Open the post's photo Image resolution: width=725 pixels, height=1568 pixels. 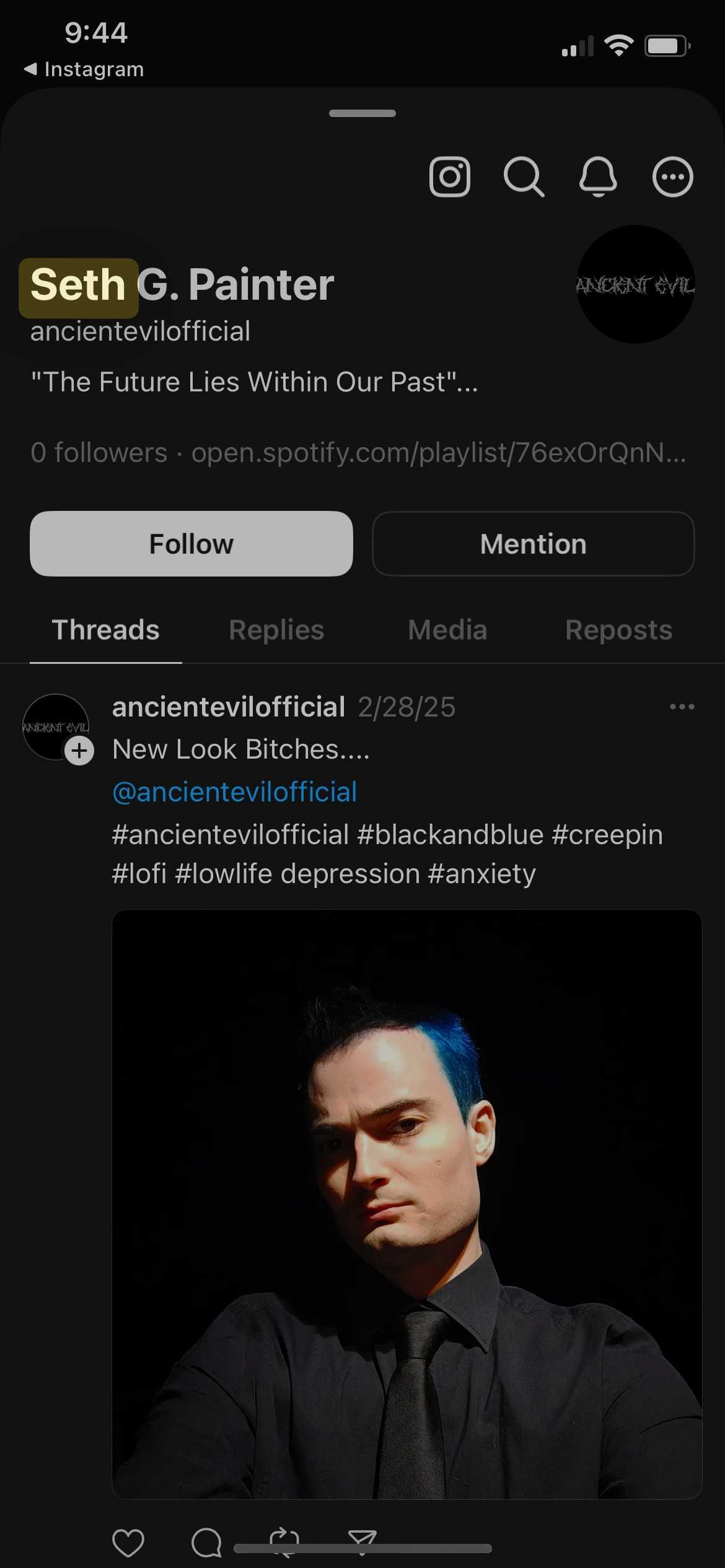pyautogui.click(x=406, y=1204)
